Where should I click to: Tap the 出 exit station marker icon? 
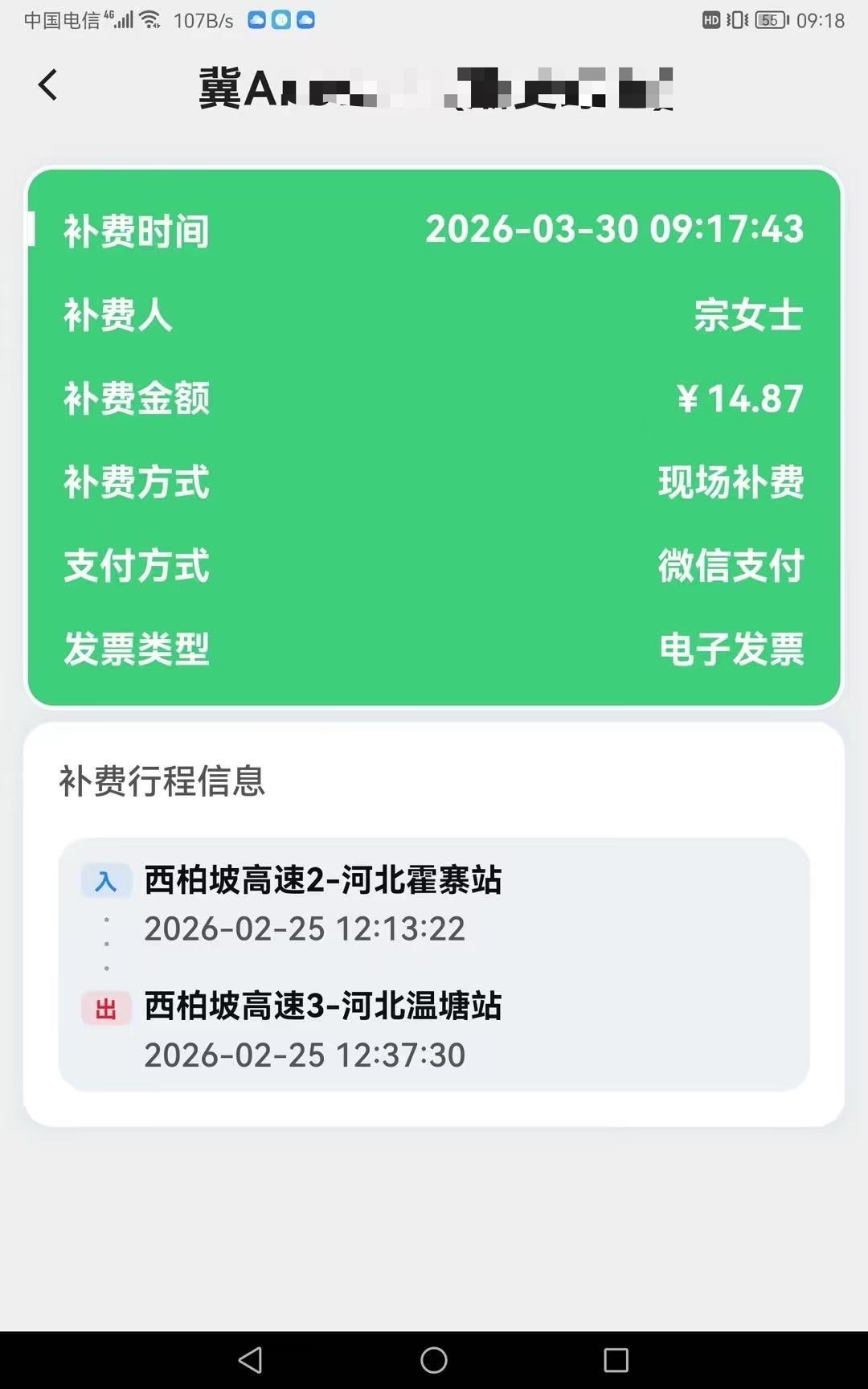(107, 1006)
